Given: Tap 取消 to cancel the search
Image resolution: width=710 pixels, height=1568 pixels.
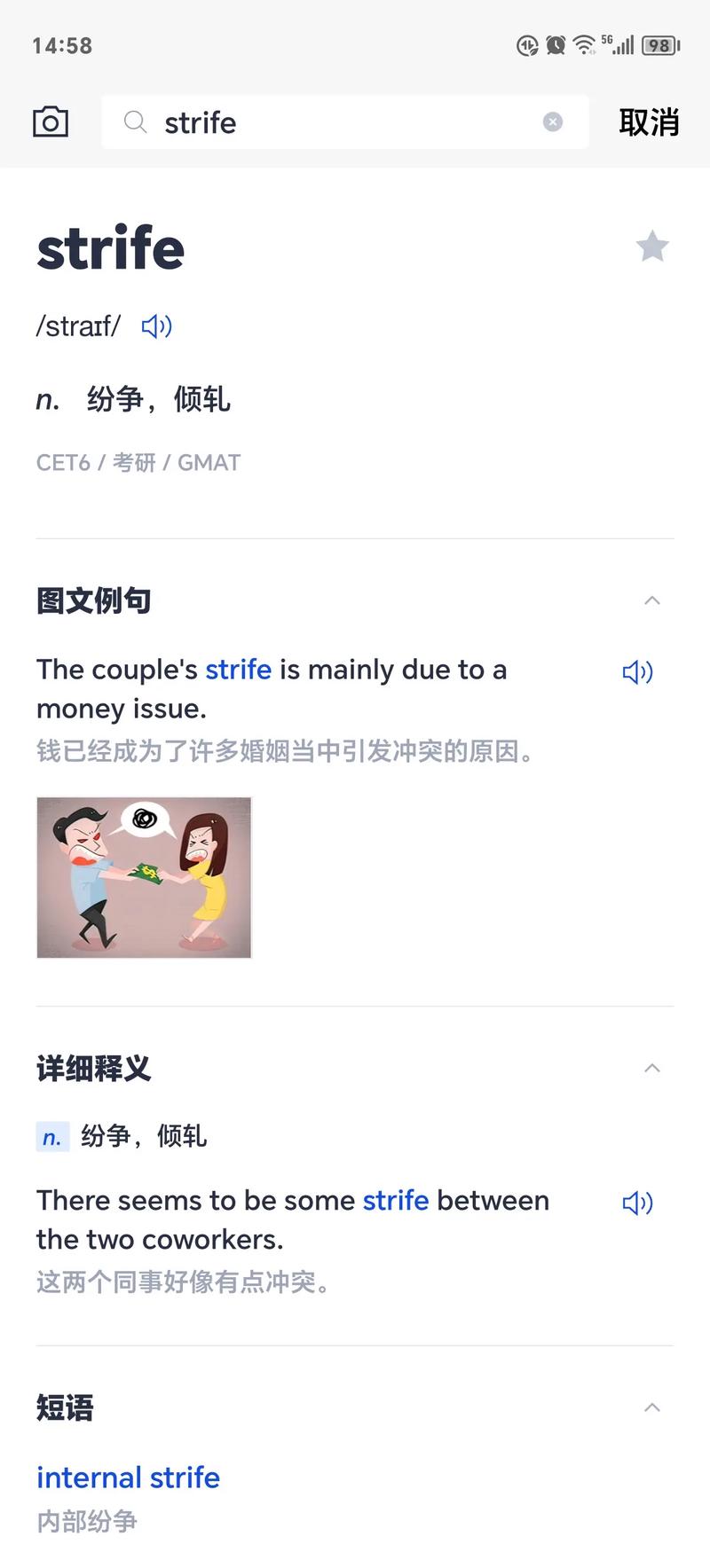Looking at the screenshot, I should pyautogui.click(x=649, y=122).
